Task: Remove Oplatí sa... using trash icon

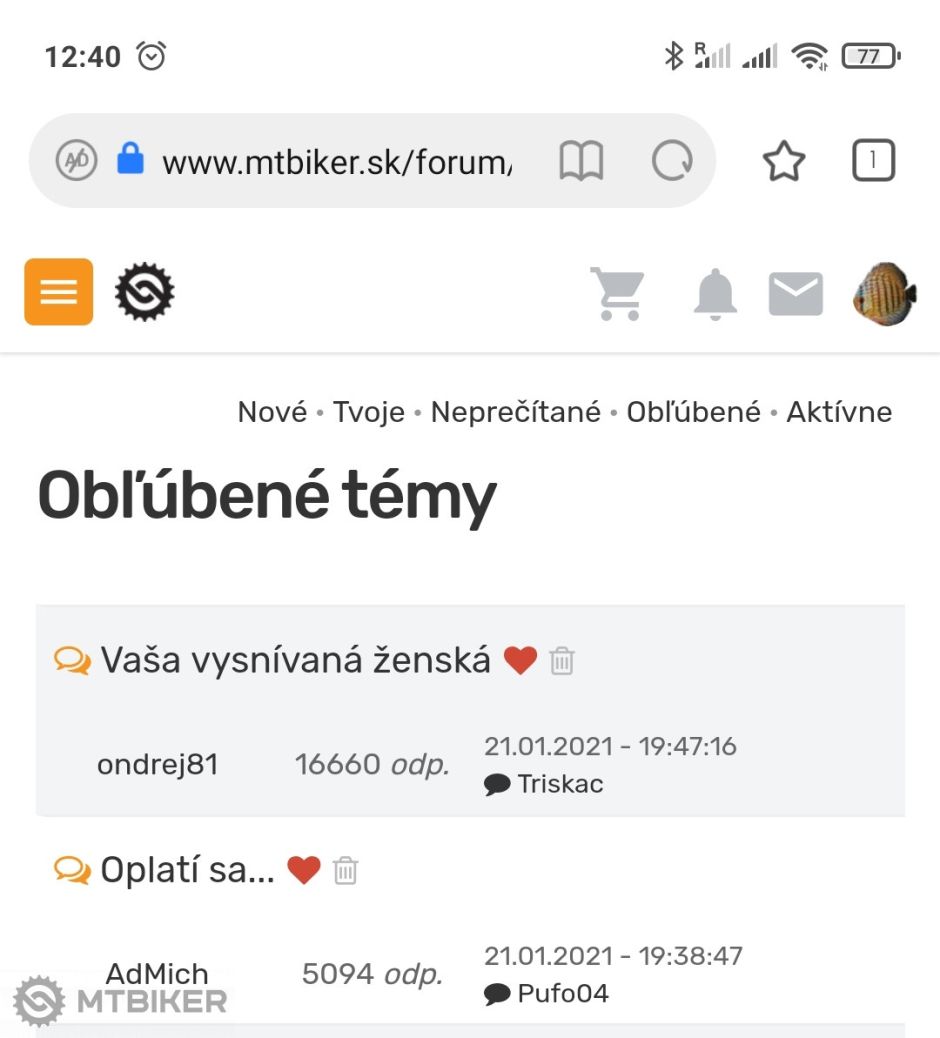Action: click(x=345, y=871)
